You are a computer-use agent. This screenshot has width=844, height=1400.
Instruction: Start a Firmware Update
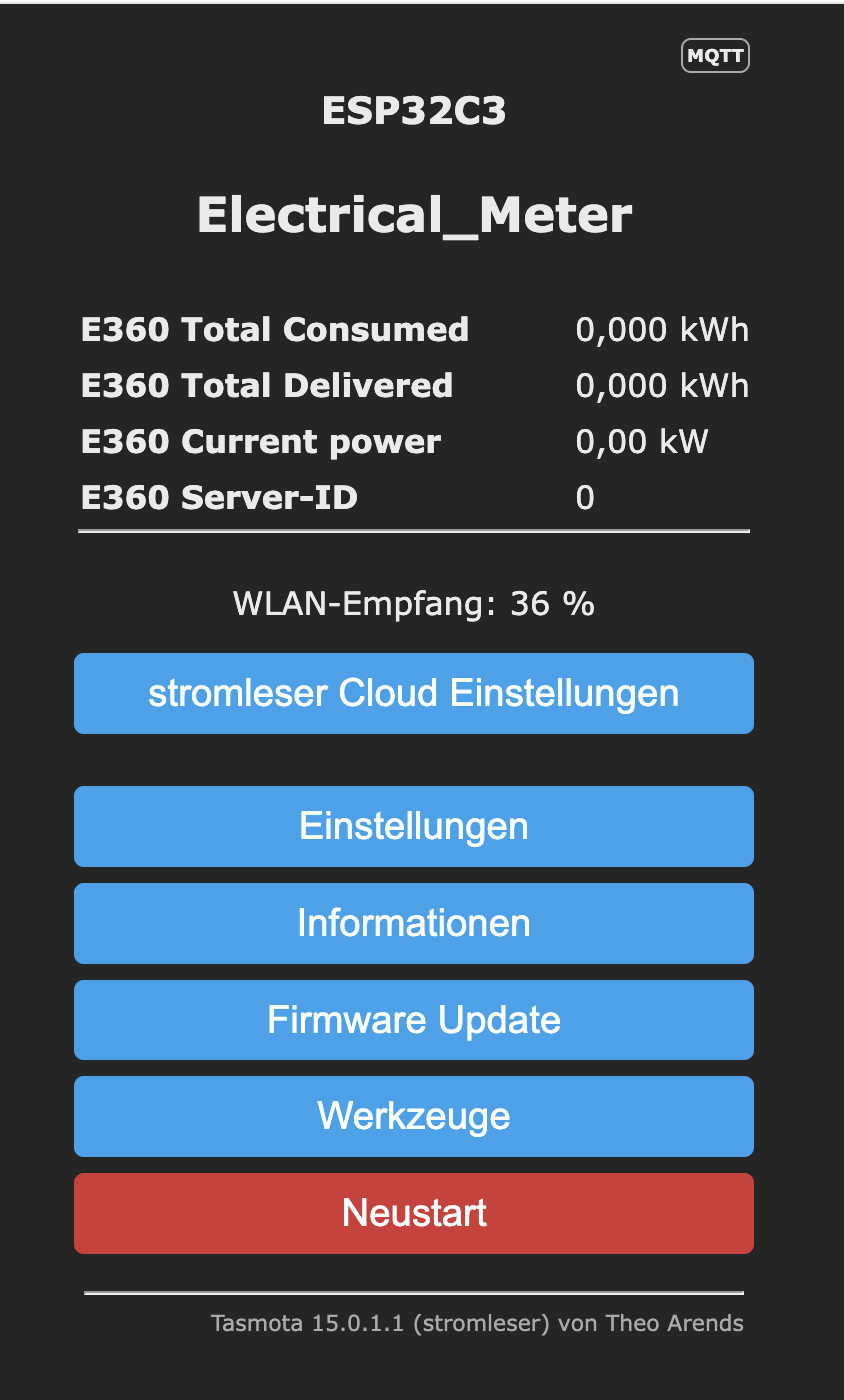pos(413,1020)
